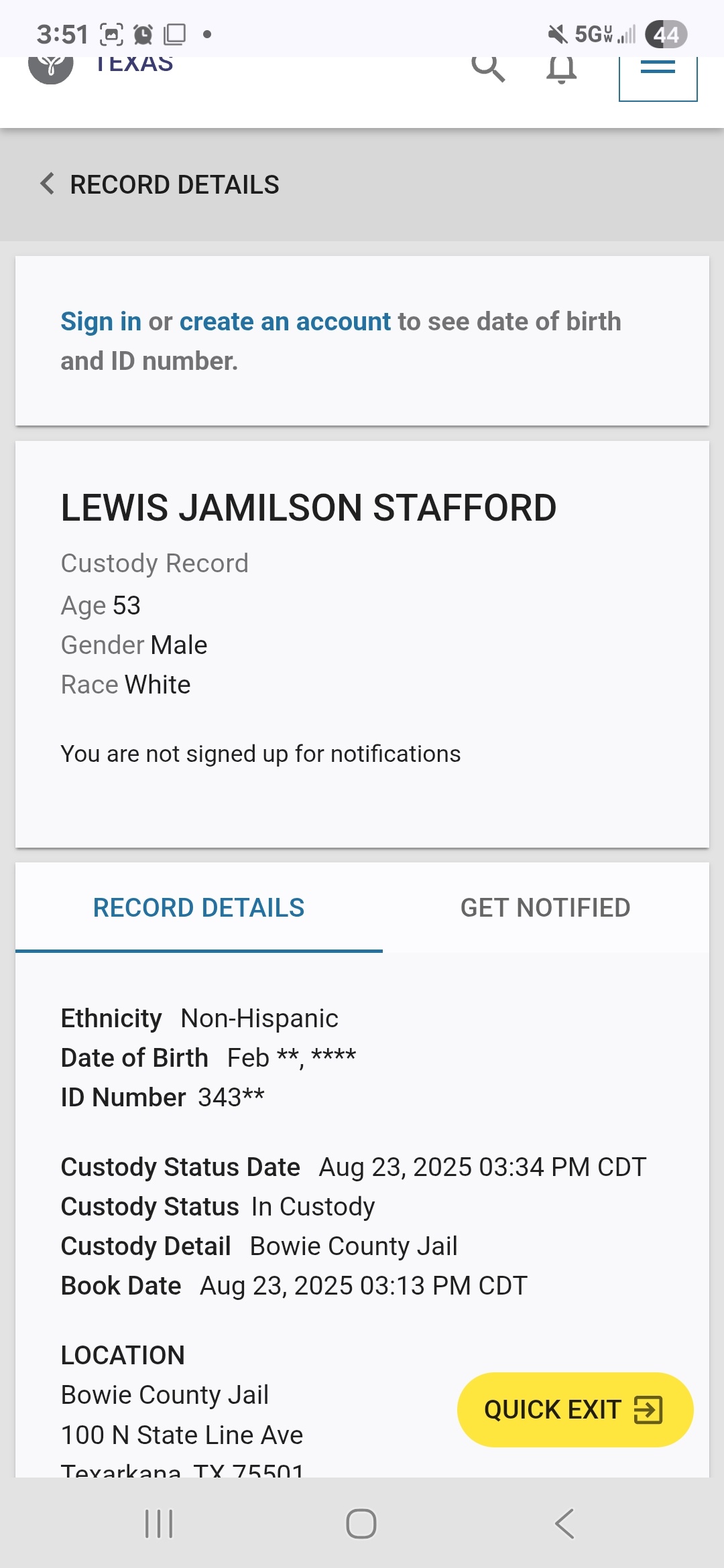
Task: Hit the yellow Quick Exit button
Action: tap(575, 1409)
